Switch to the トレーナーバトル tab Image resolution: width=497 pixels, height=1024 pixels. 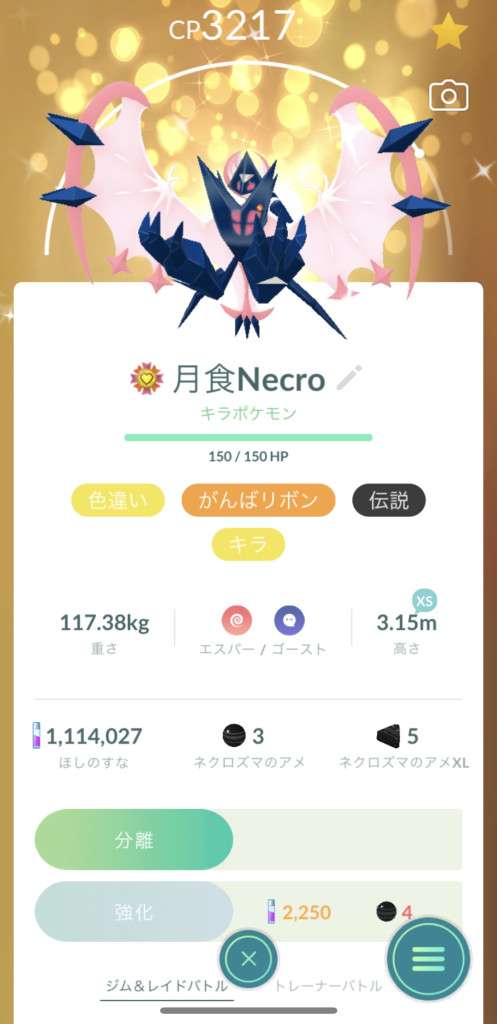click(328, 985)
